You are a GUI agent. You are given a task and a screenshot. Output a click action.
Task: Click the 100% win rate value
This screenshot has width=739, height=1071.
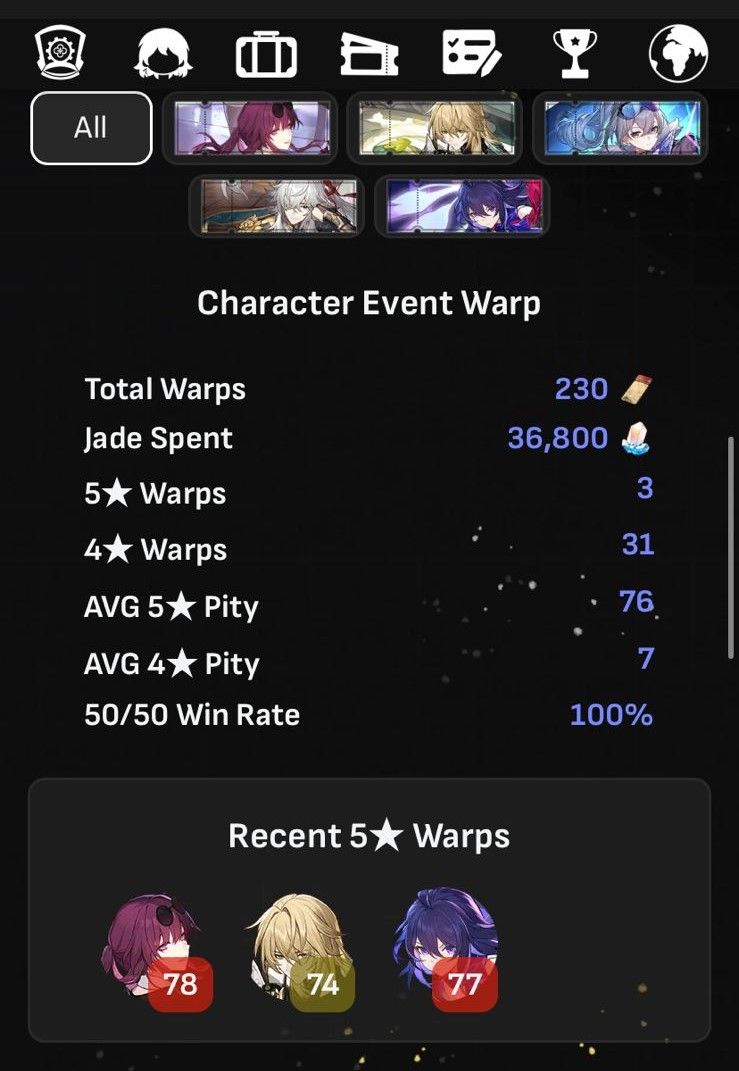610,715
